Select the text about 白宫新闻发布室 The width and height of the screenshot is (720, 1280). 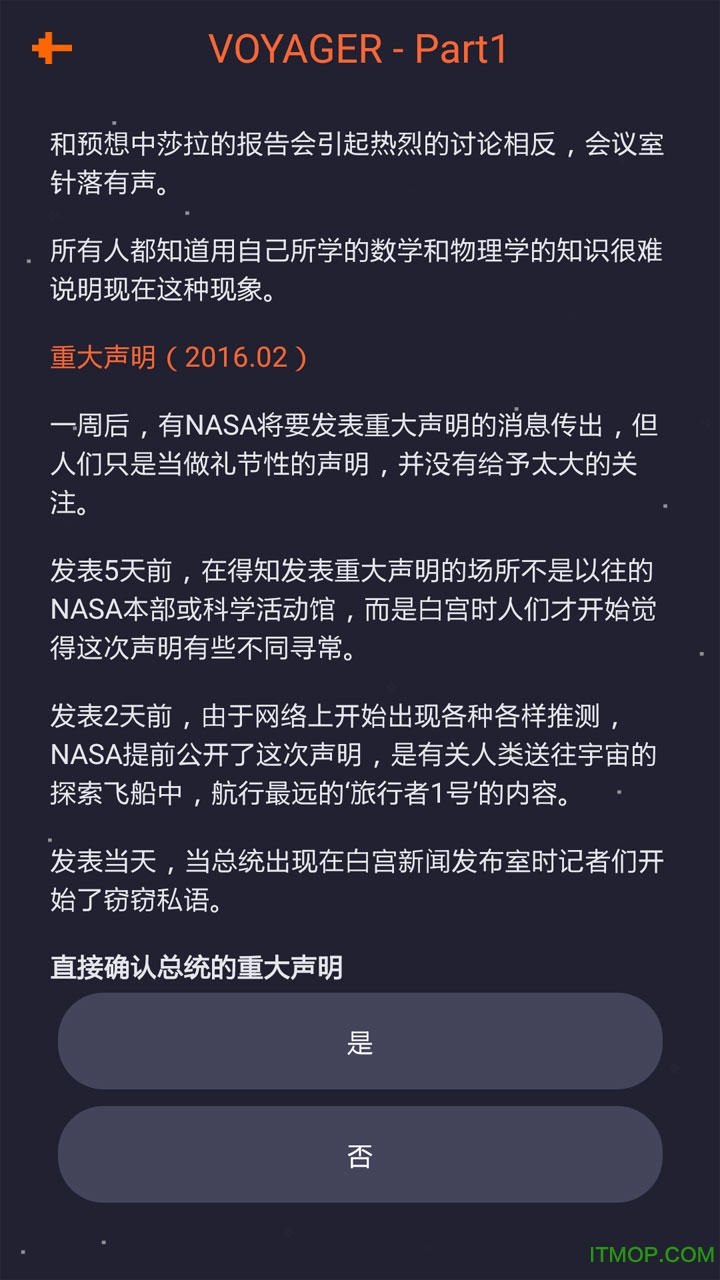360,880
